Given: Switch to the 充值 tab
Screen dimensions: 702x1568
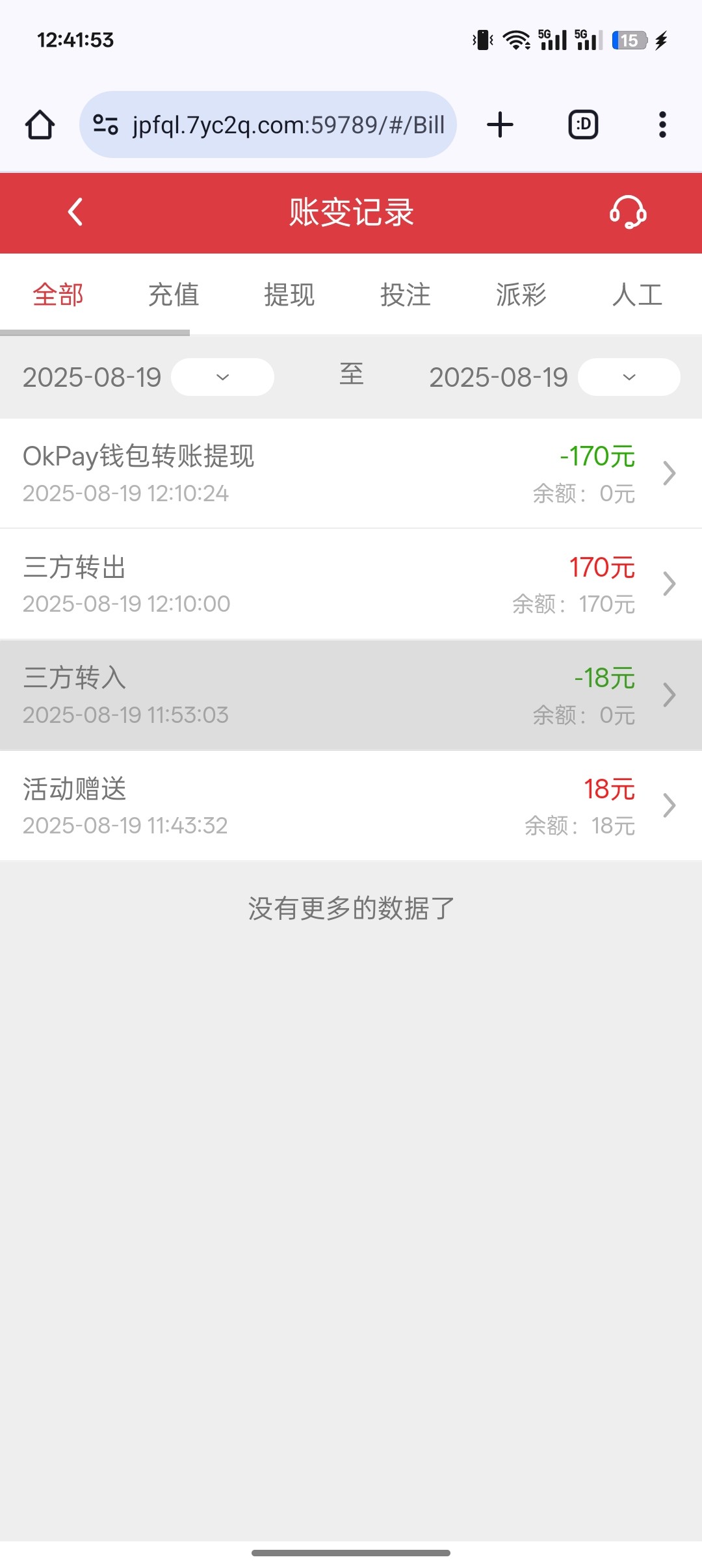Looking at the screenshot, I should click(x=174, y=295).
